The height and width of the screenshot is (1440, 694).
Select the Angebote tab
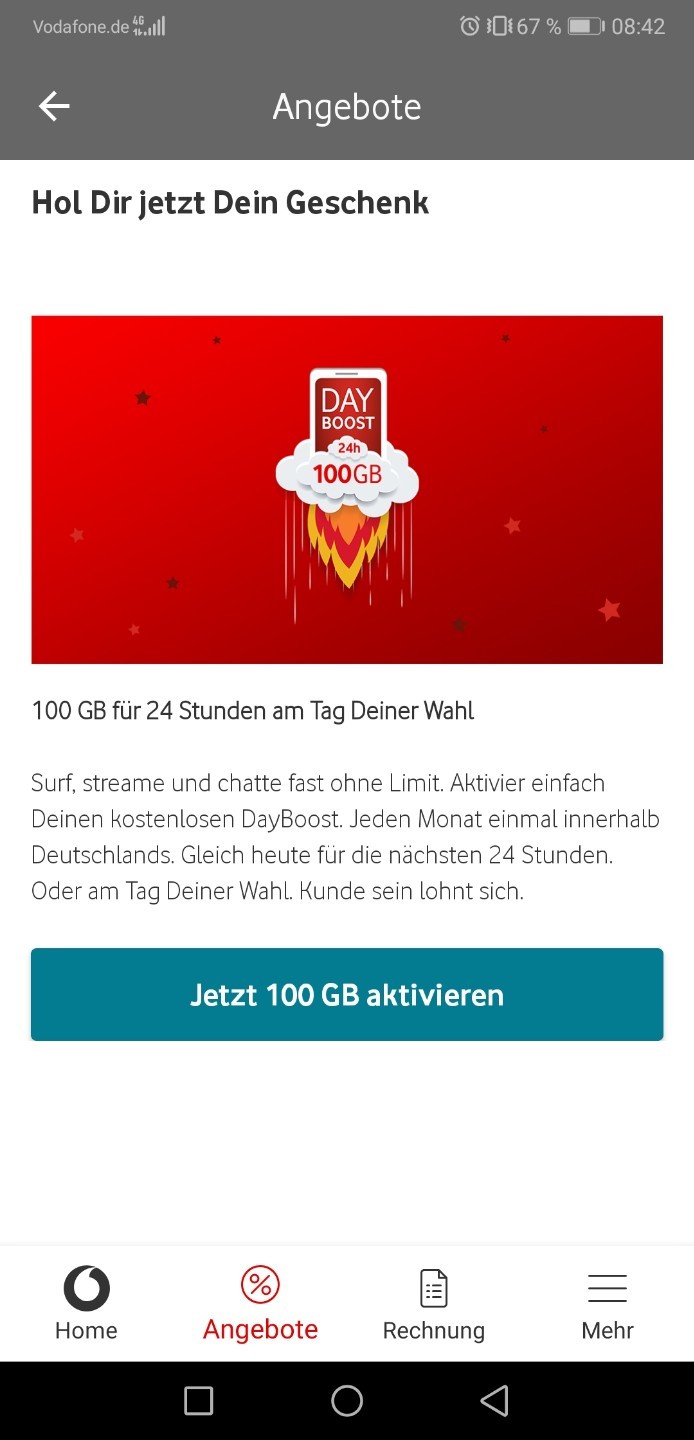(260, 1304)
